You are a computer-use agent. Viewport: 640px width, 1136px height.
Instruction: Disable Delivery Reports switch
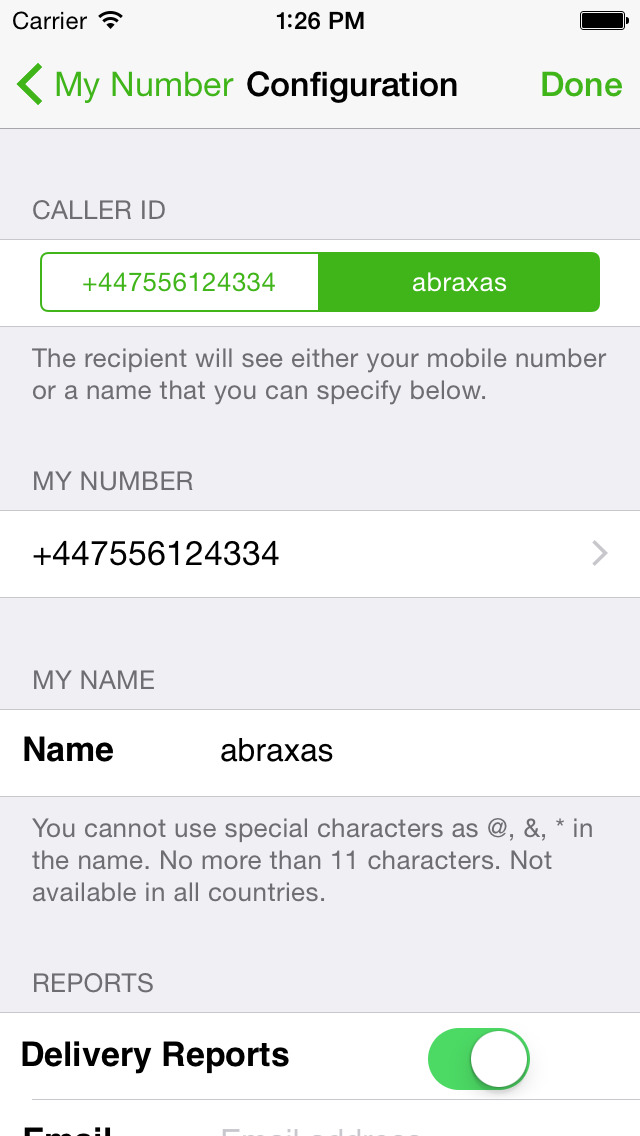pos(478,1058)
